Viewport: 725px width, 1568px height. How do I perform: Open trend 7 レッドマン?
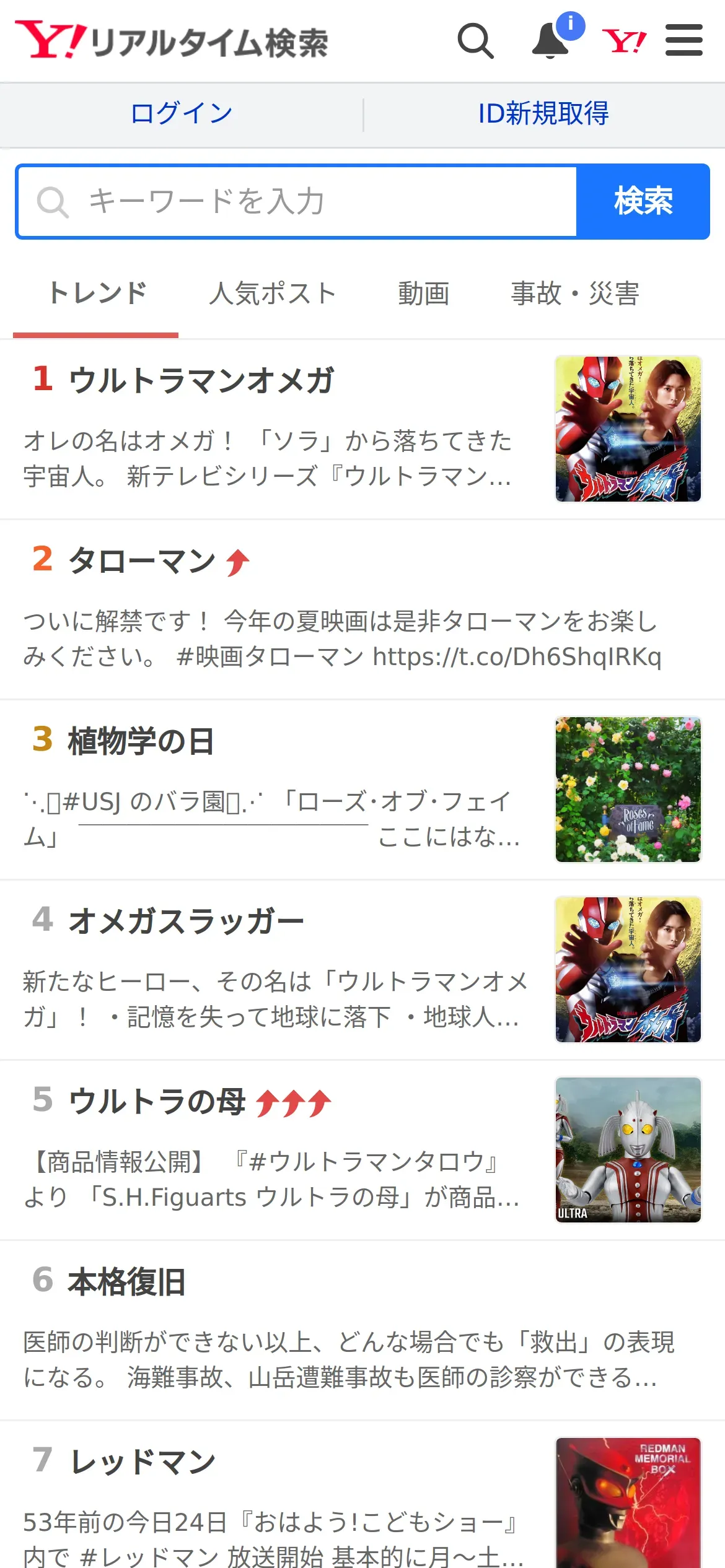point(143,1463)
